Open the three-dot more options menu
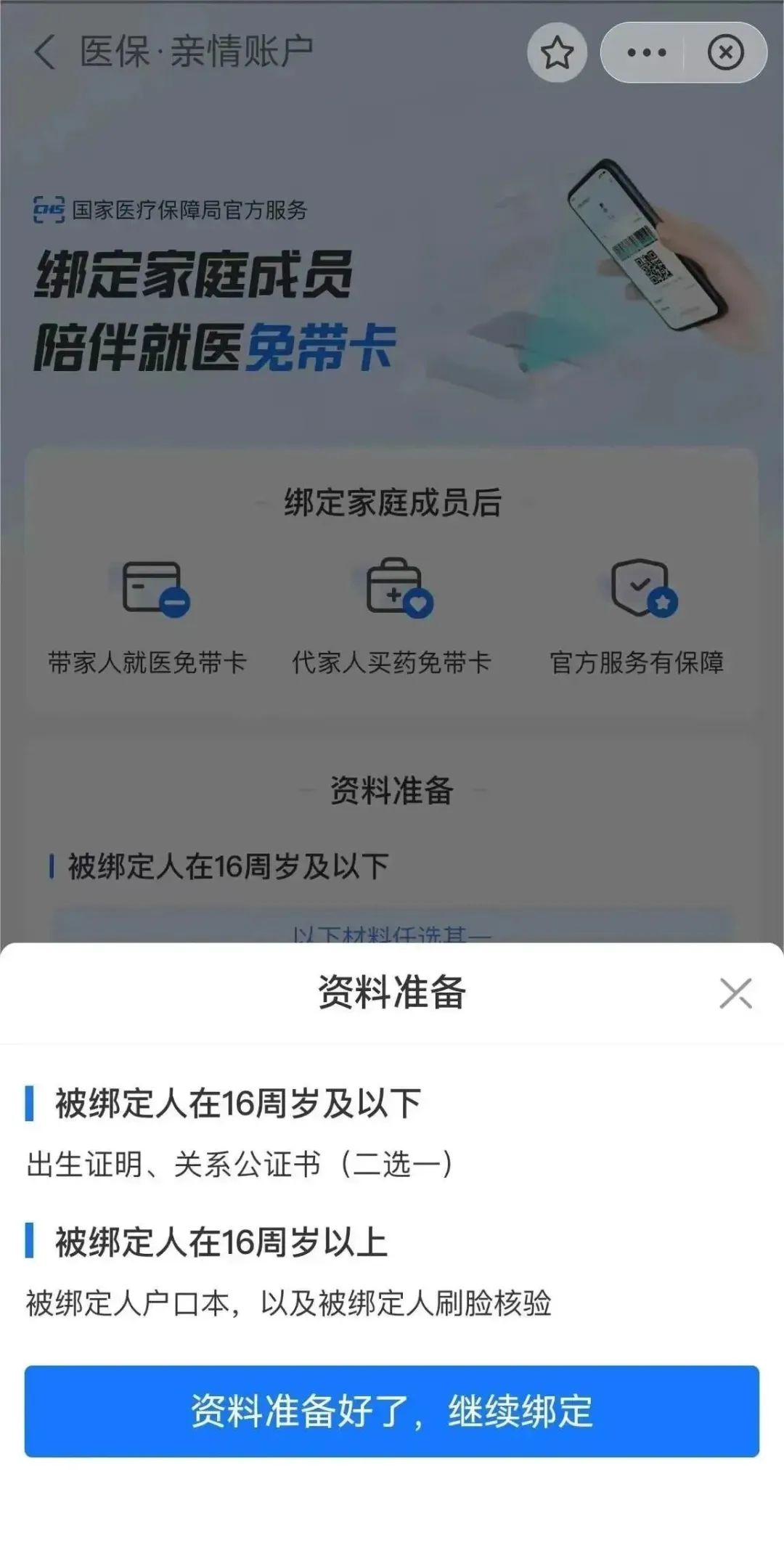This screenshot has width=784, height=1548. pyautogui.click(x=645, y=53)
